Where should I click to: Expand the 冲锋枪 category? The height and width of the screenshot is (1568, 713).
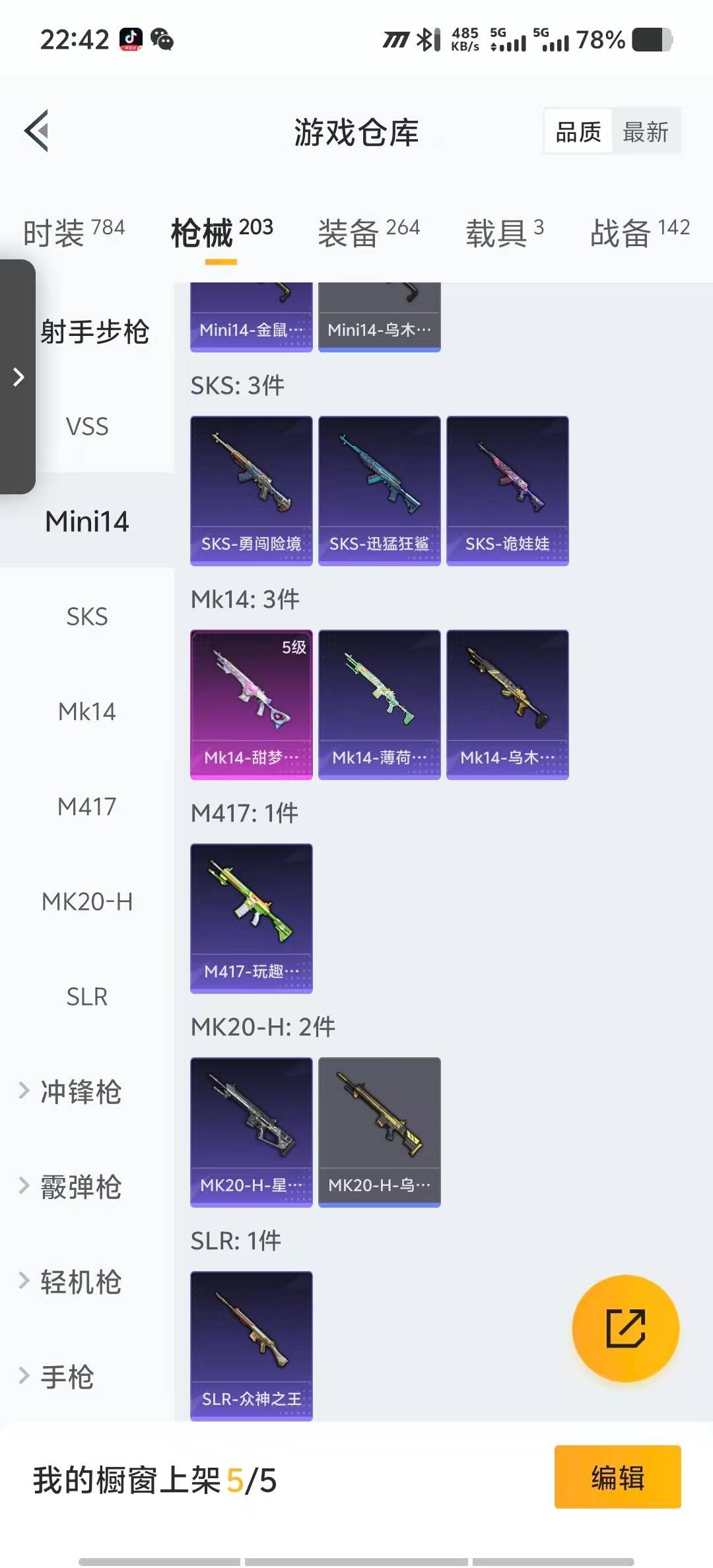79,1092
